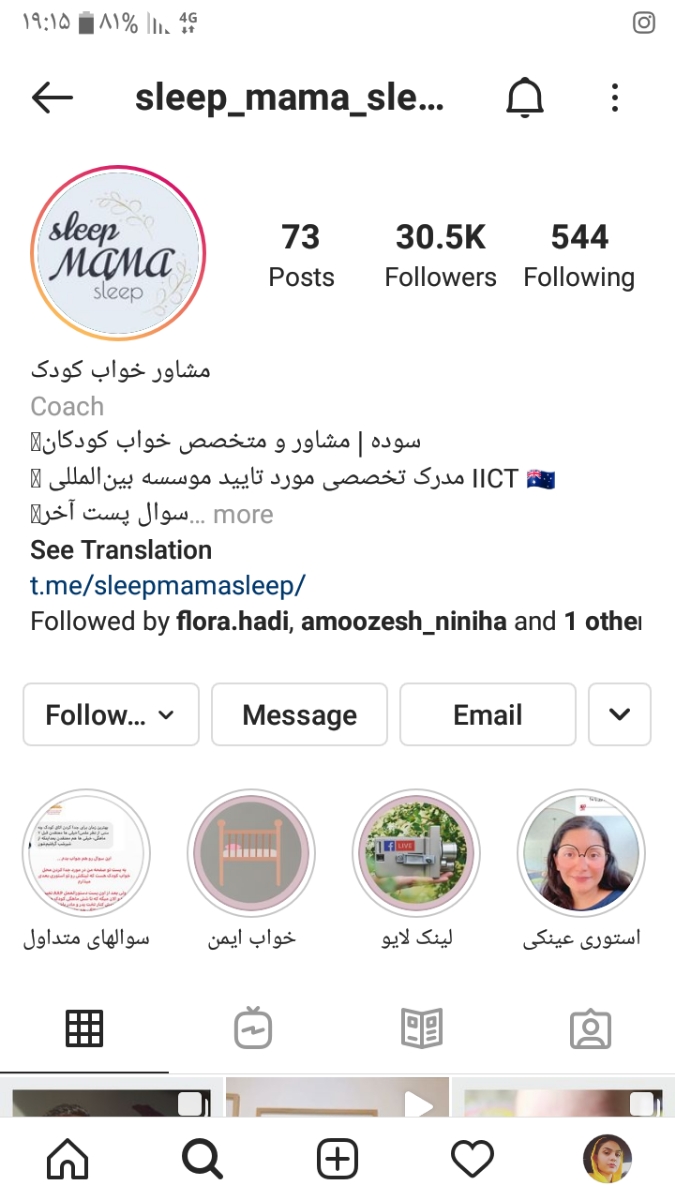Tap the Message button
Viewport: 675px width, 1200px height.
[x=299, y=715]
